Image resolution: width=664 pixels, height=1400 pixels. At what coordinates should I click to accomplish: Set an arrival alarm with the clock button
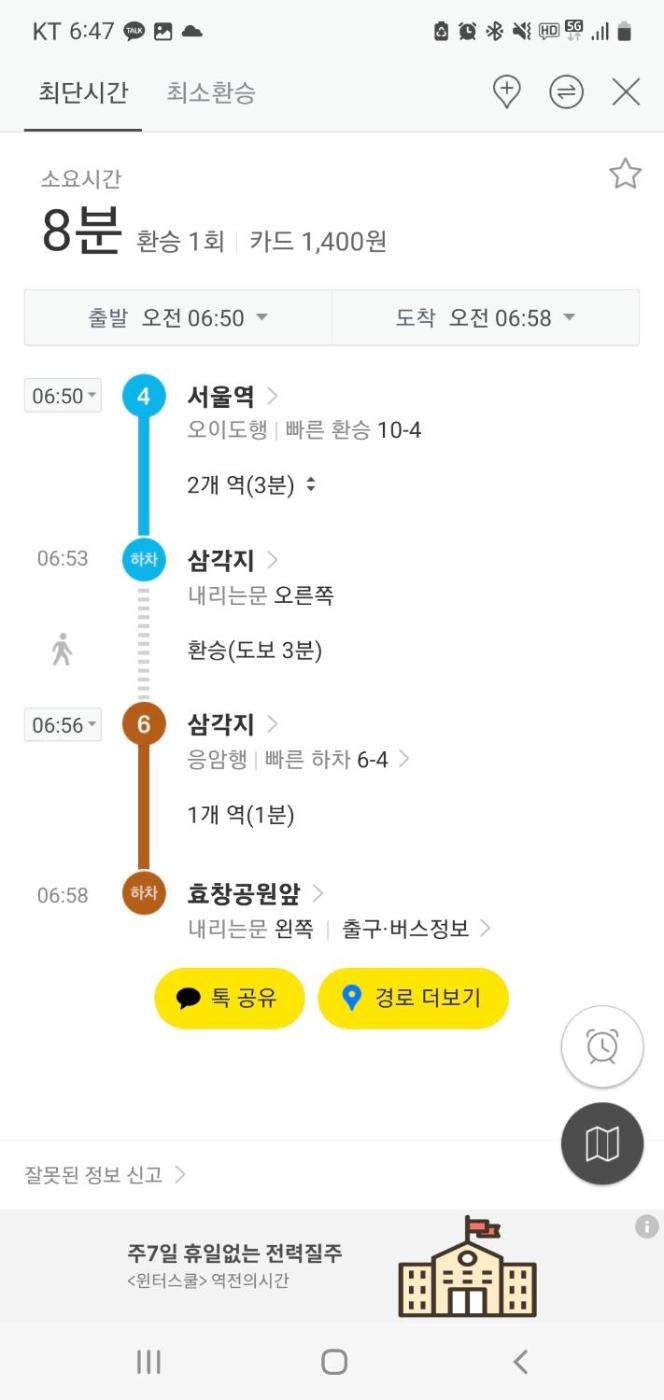click(x=602, y=1047)
